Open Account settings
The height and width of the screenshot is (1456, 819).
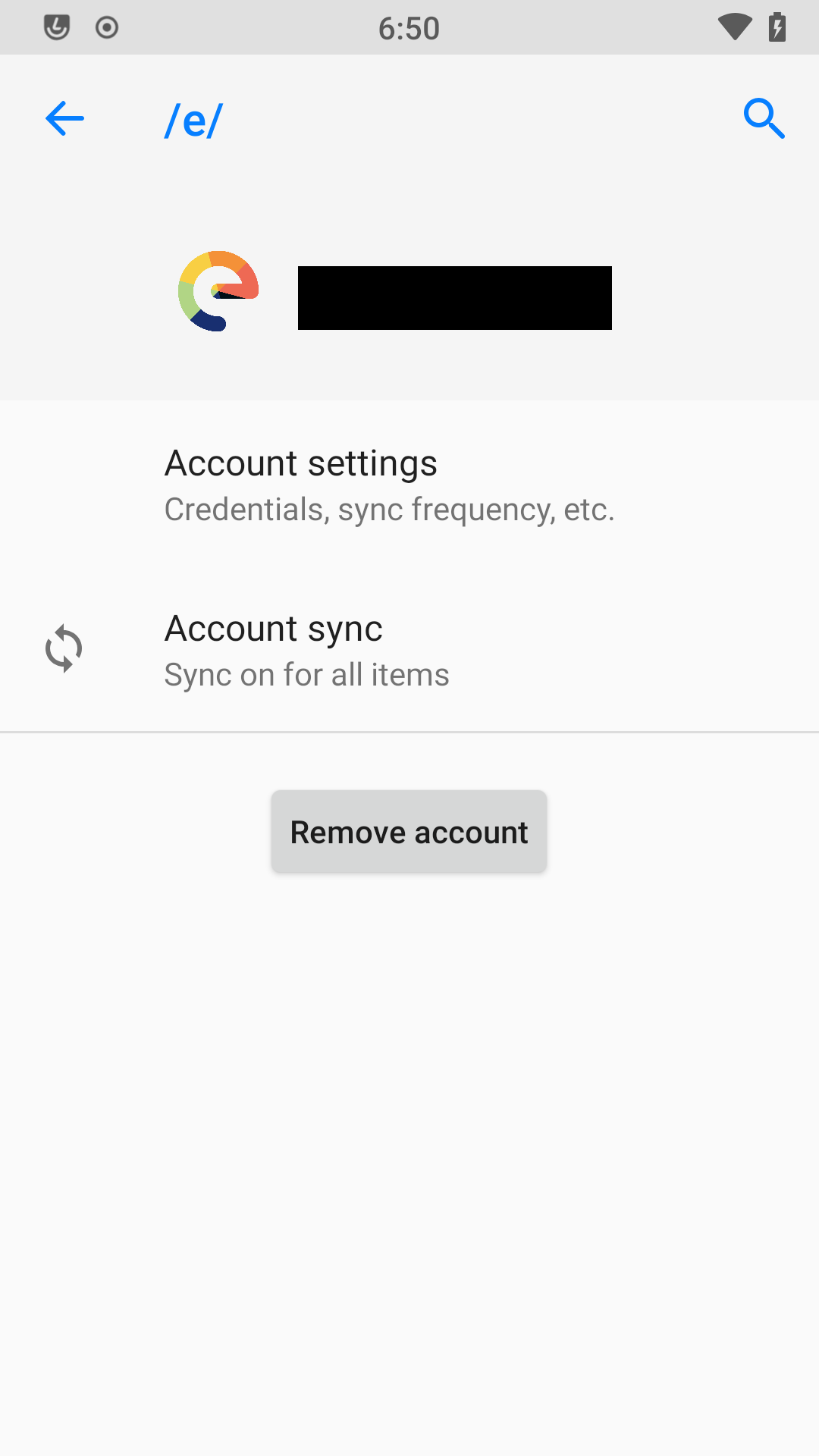pos(409,485)
